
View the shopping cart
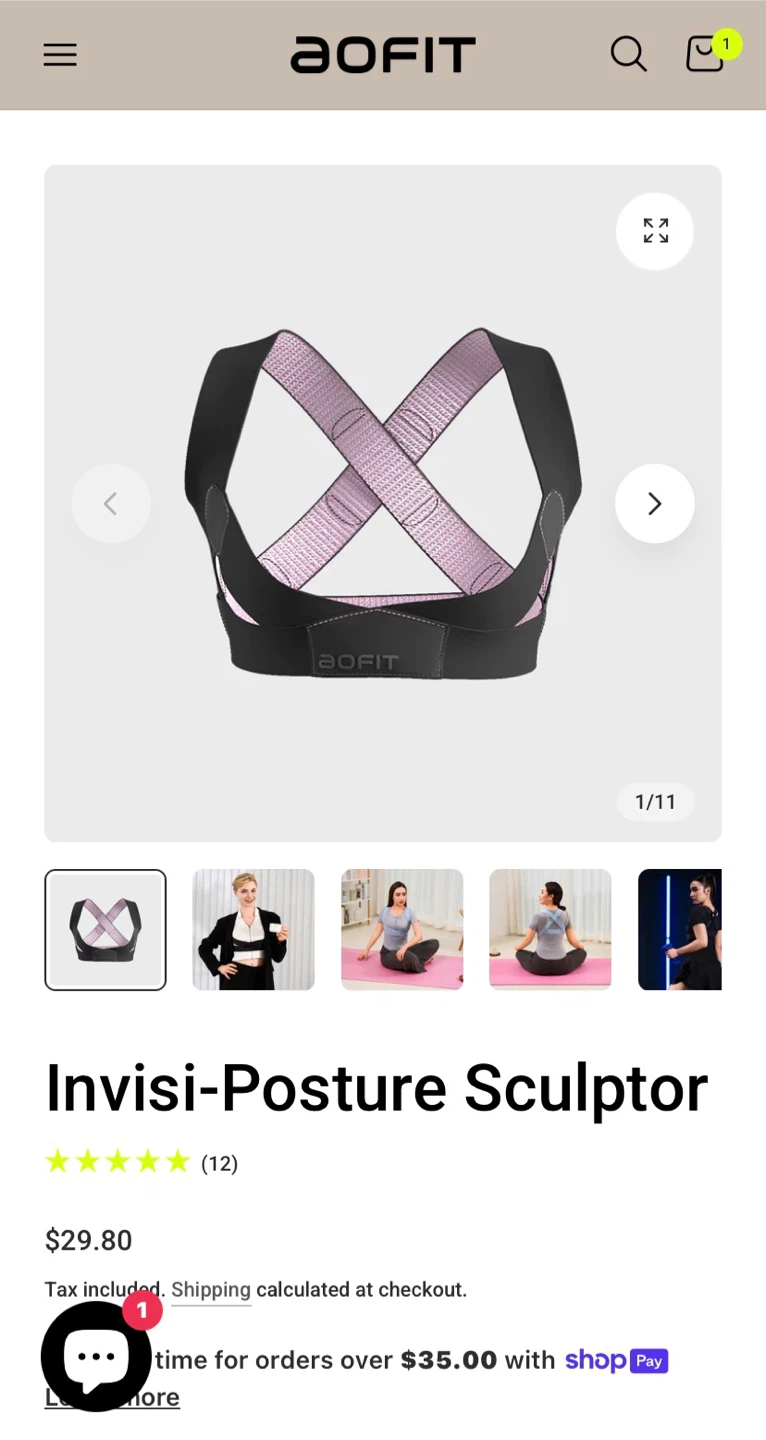tap(706, 54)
